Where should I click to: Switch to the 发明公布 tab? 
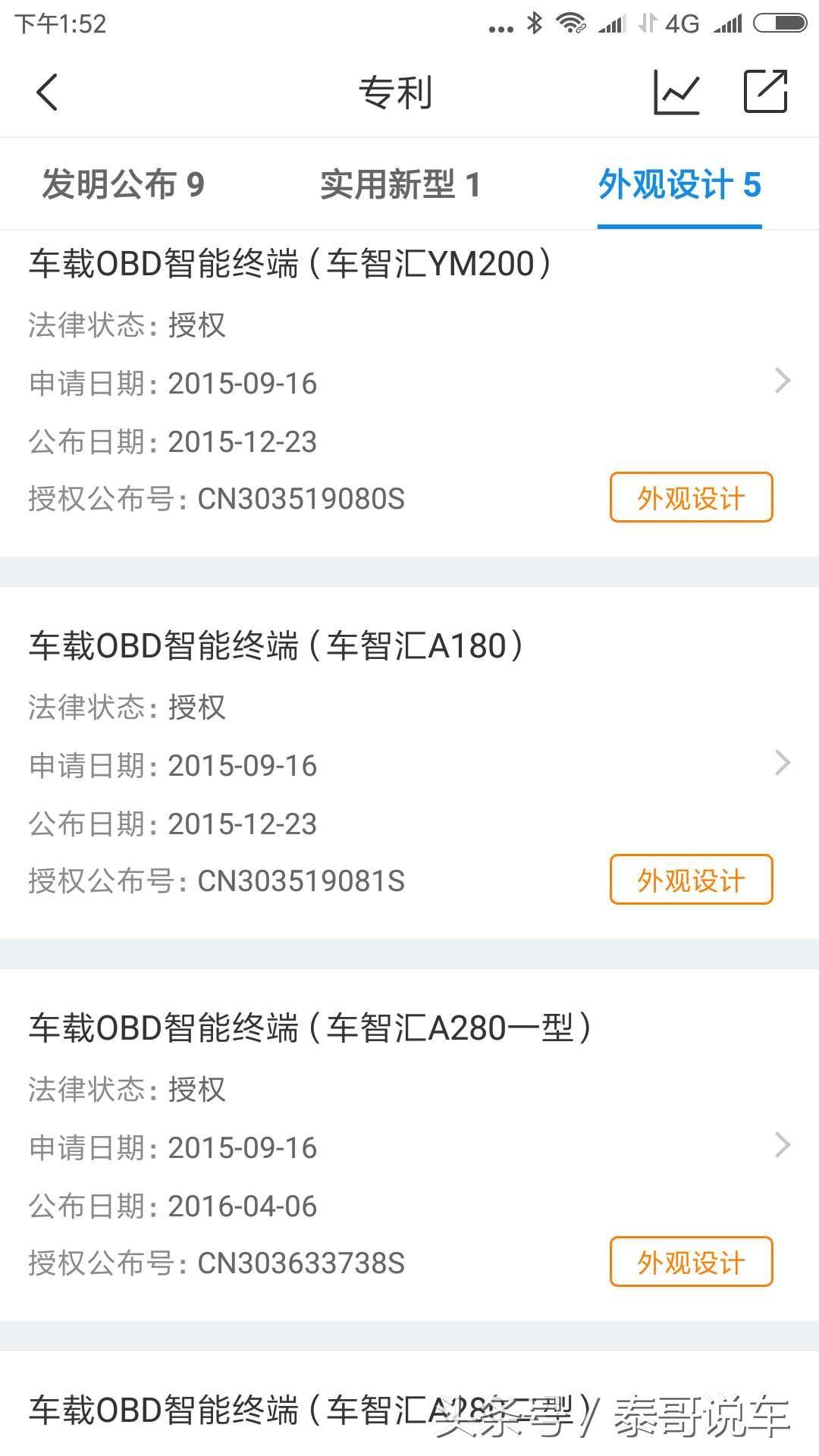124,185
